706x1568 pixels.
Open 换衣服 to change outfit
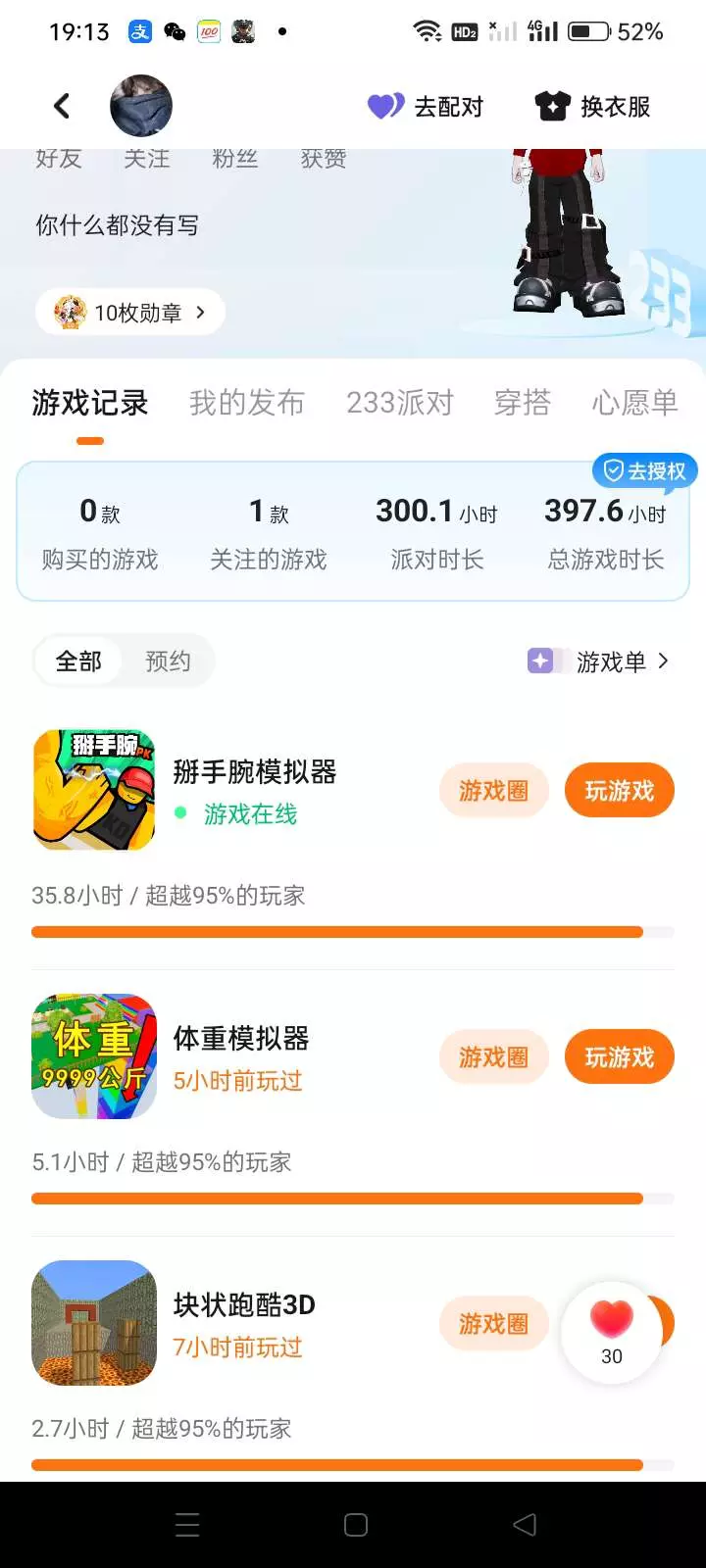point(593,106)
